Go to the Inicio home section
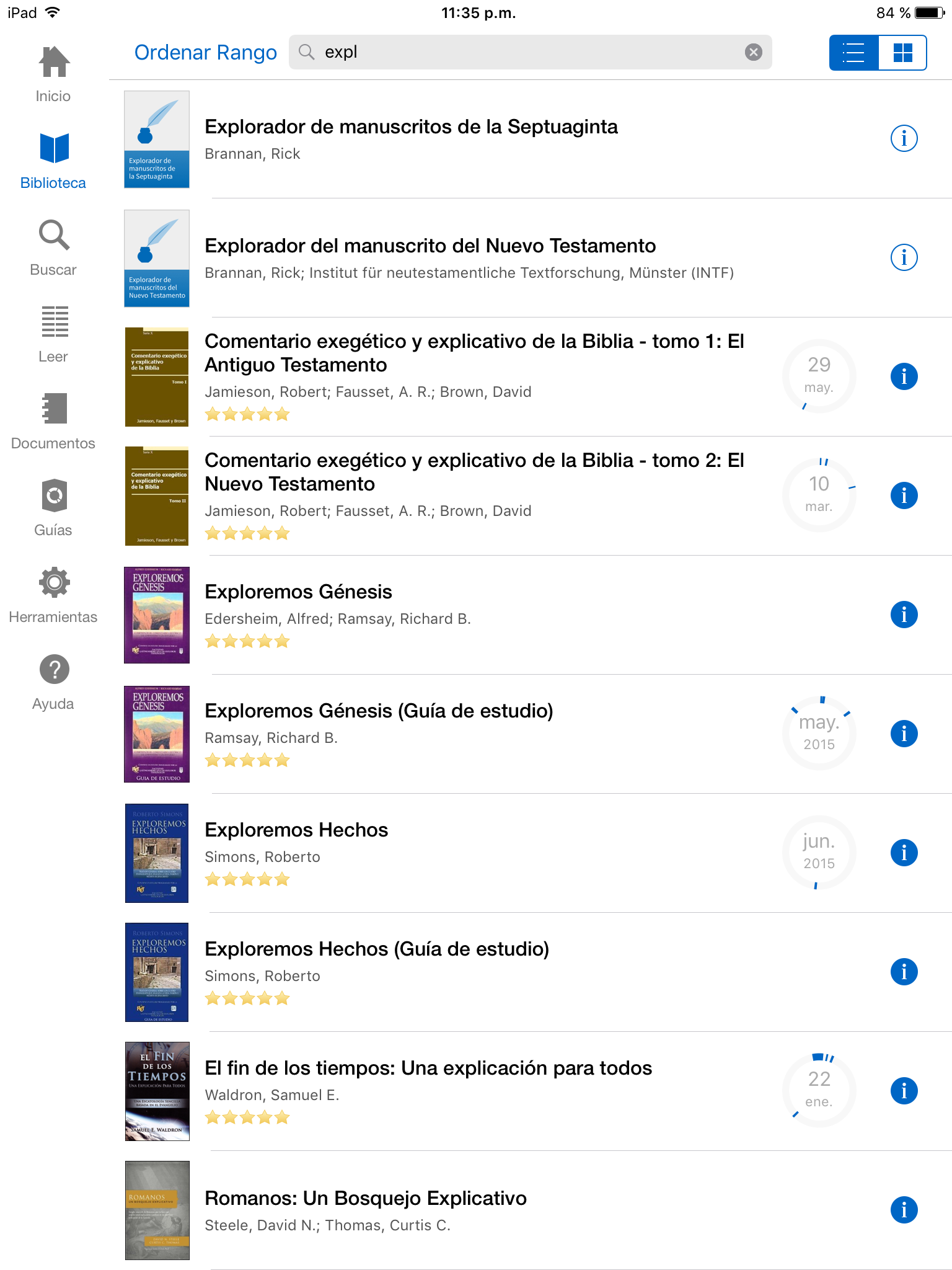This screenshot has width=952, height=1270. coord(53,74)
